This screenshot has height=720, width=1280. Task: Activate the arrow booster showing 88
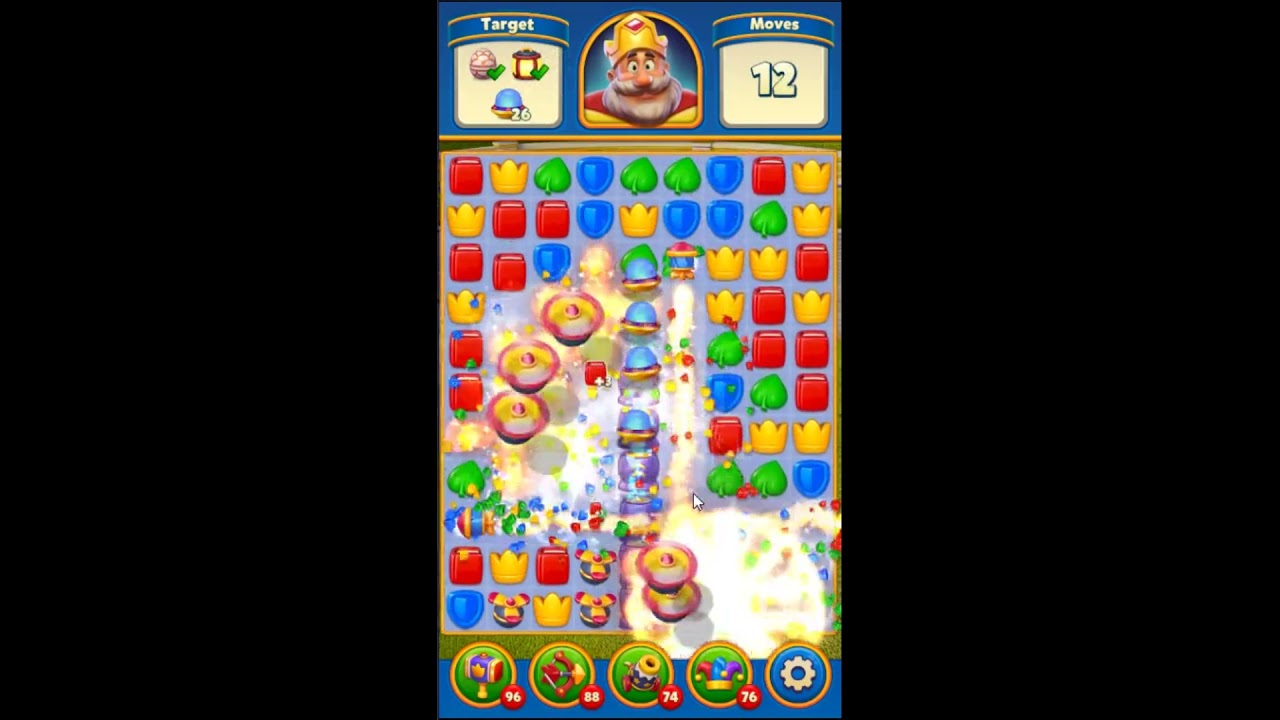562,673
